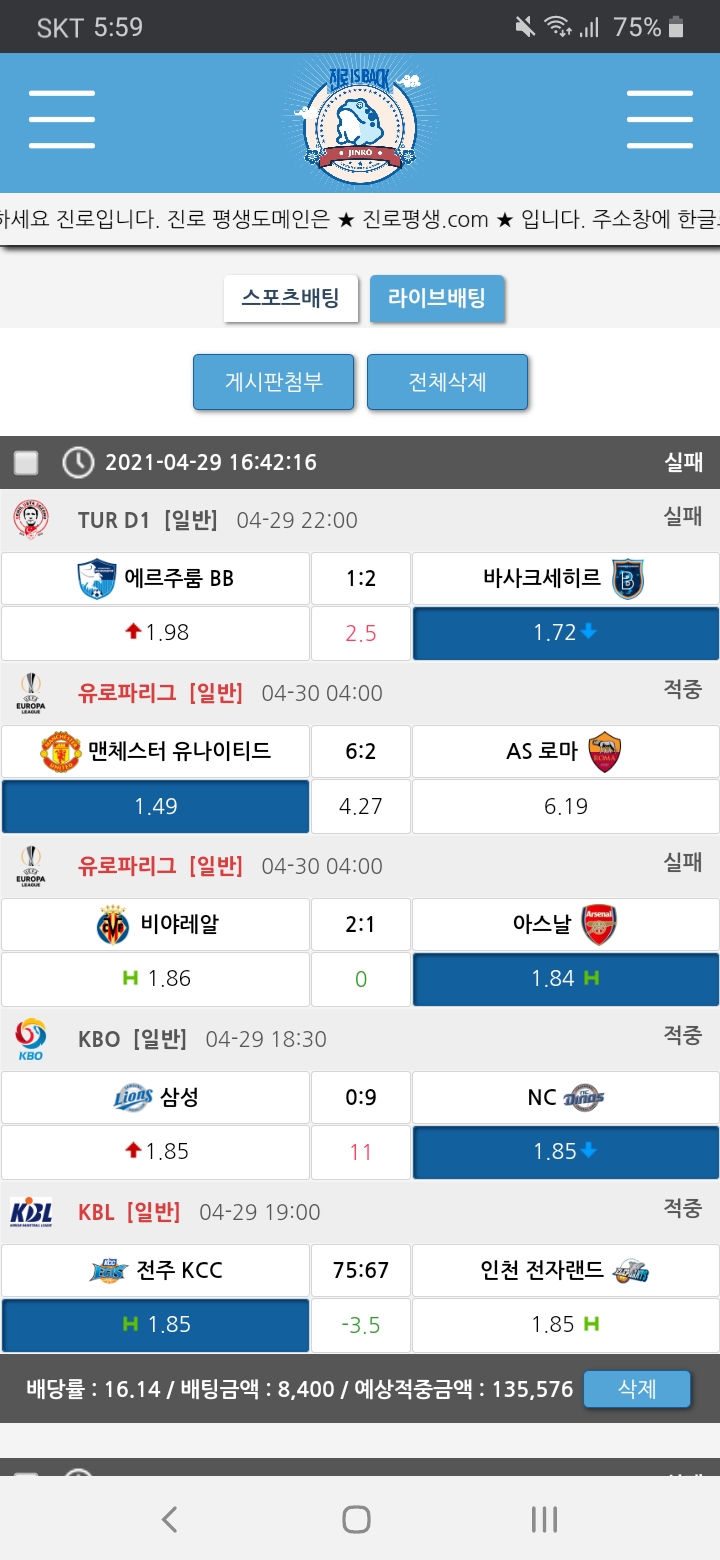720x1560 pixels.
Task: Tap the 게시판첨부 button
Action: [x=273, y=382]
